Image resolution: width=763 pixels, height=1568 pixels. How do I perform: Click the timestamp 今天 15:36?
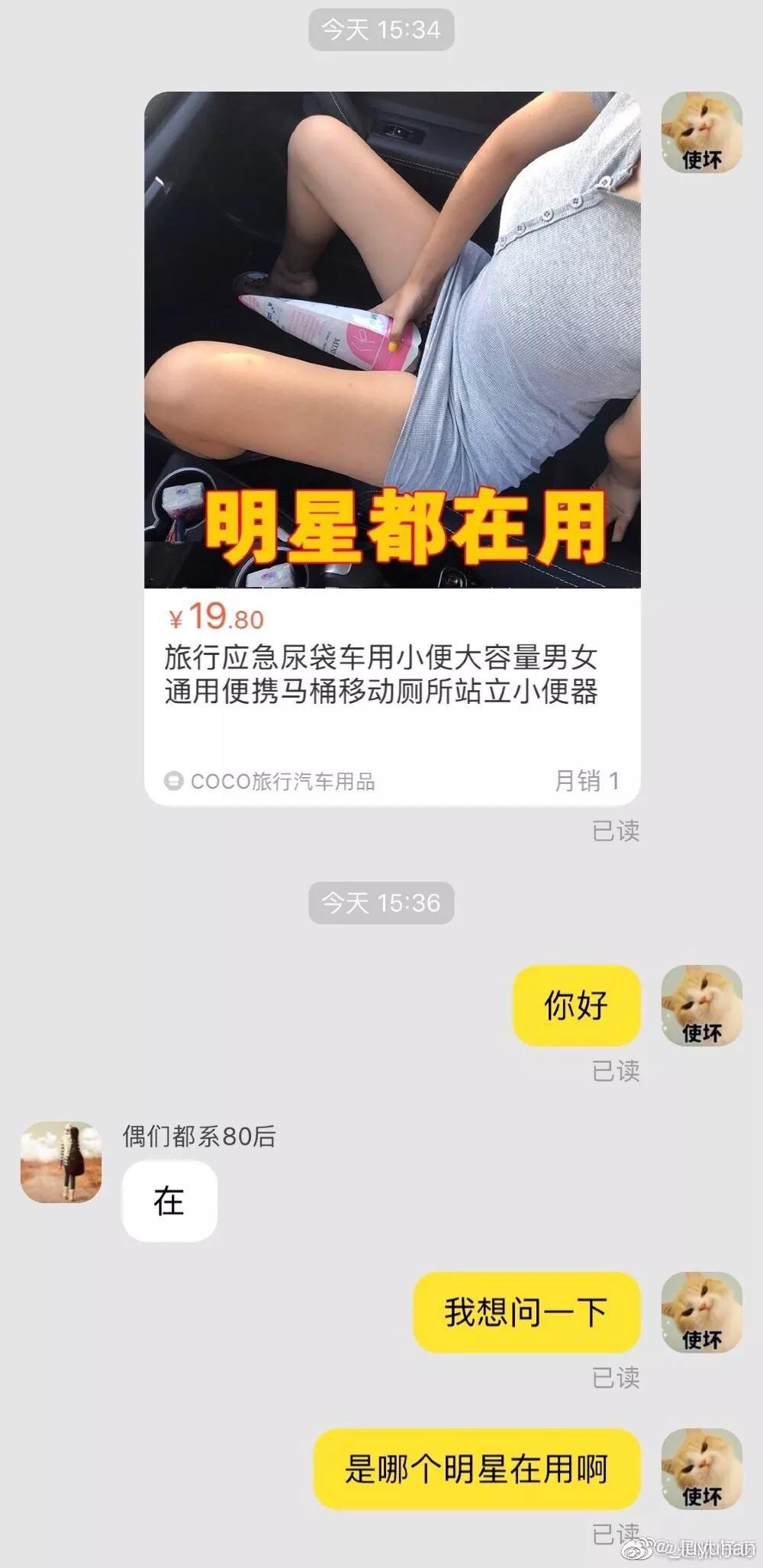(381, 902)
